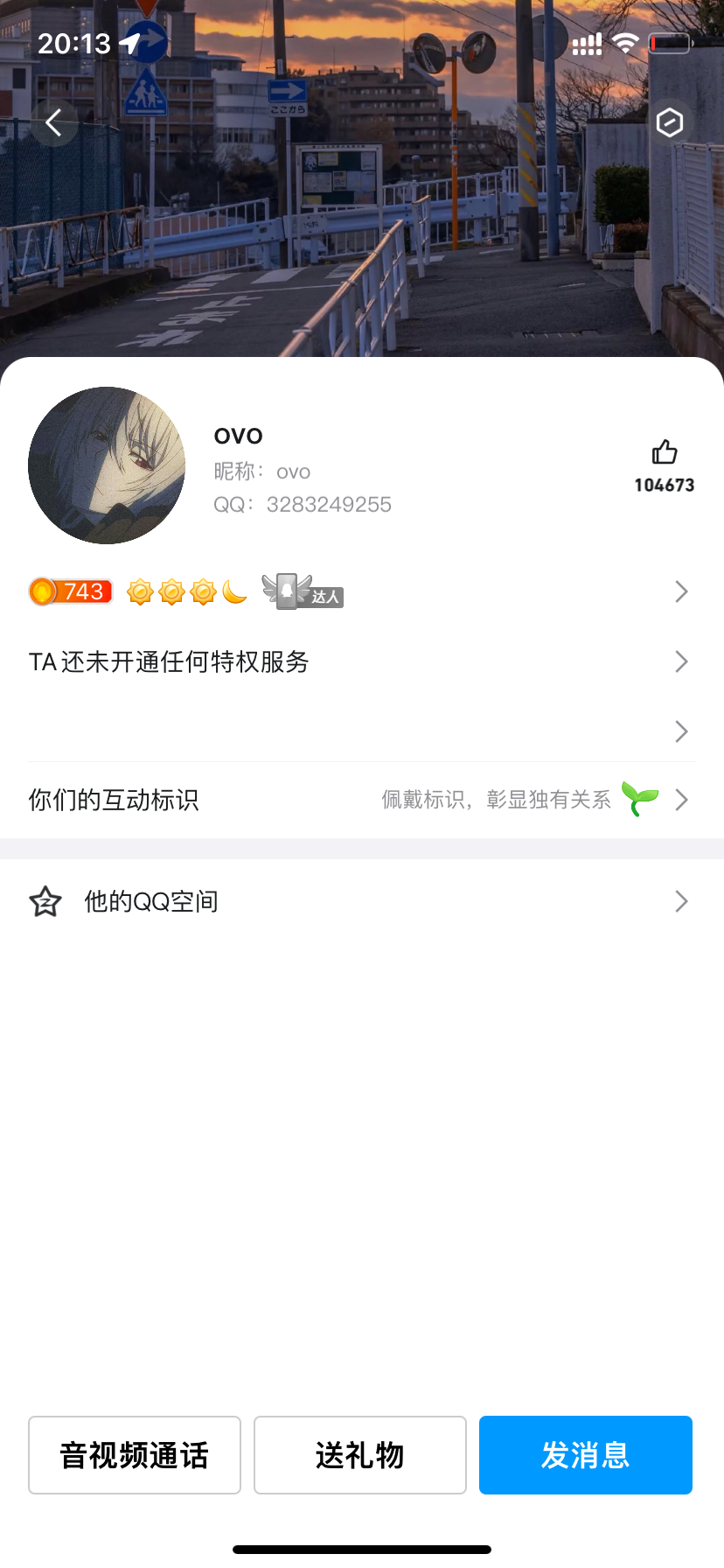Open OVO's profile avatar

107,465
